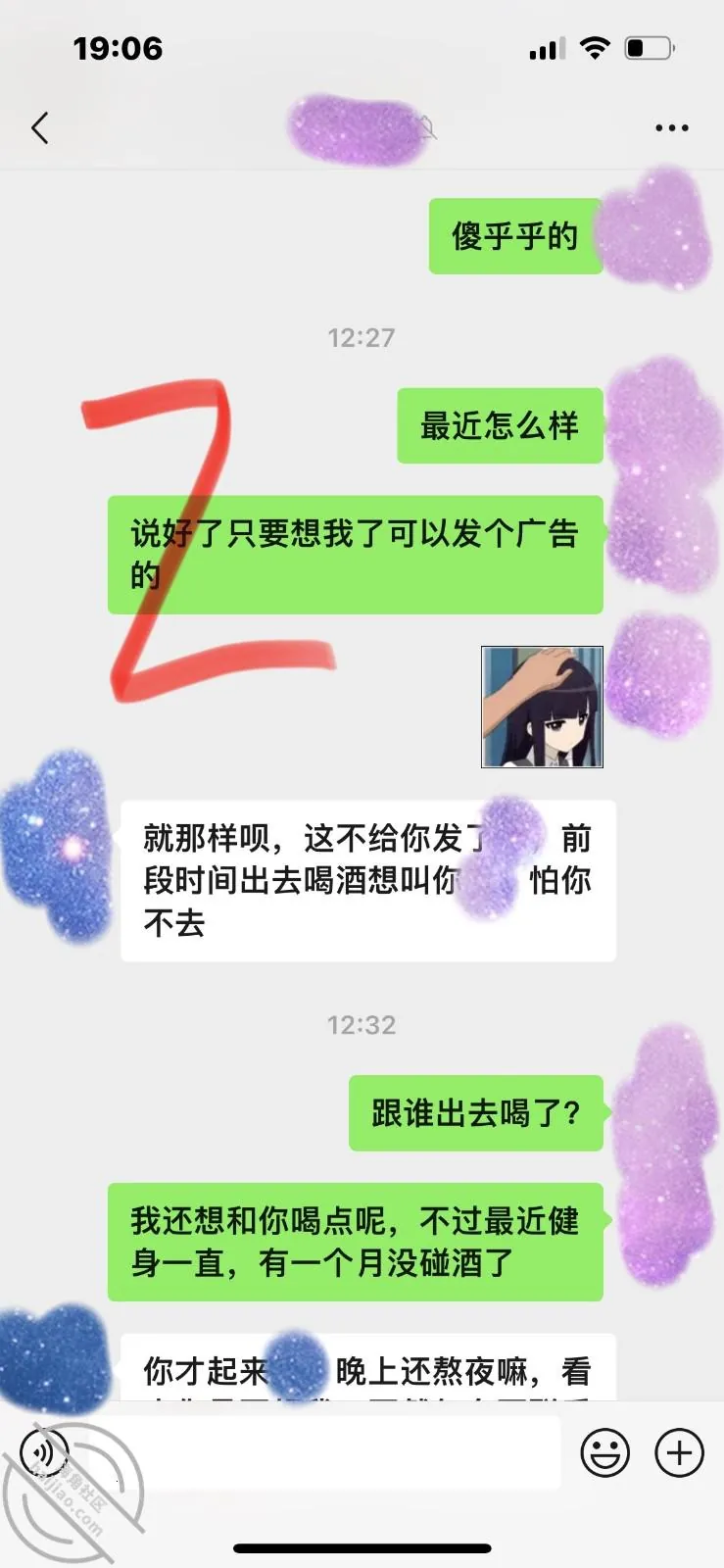Open the three-dot chat info menu
Viewport: 724px width, 1568px height.
(x=671, y=127)
